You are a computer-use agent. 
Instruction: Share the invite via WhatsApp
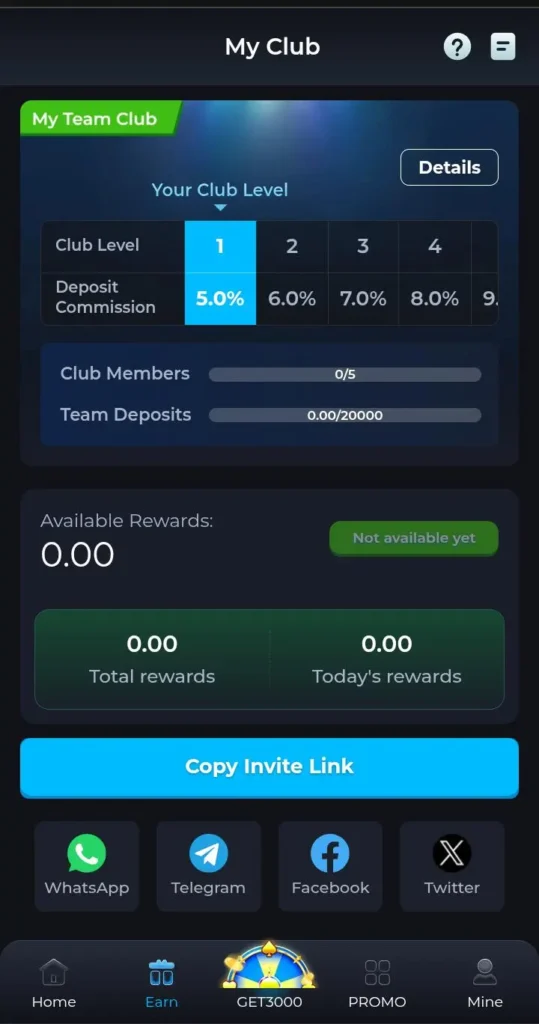87,866
